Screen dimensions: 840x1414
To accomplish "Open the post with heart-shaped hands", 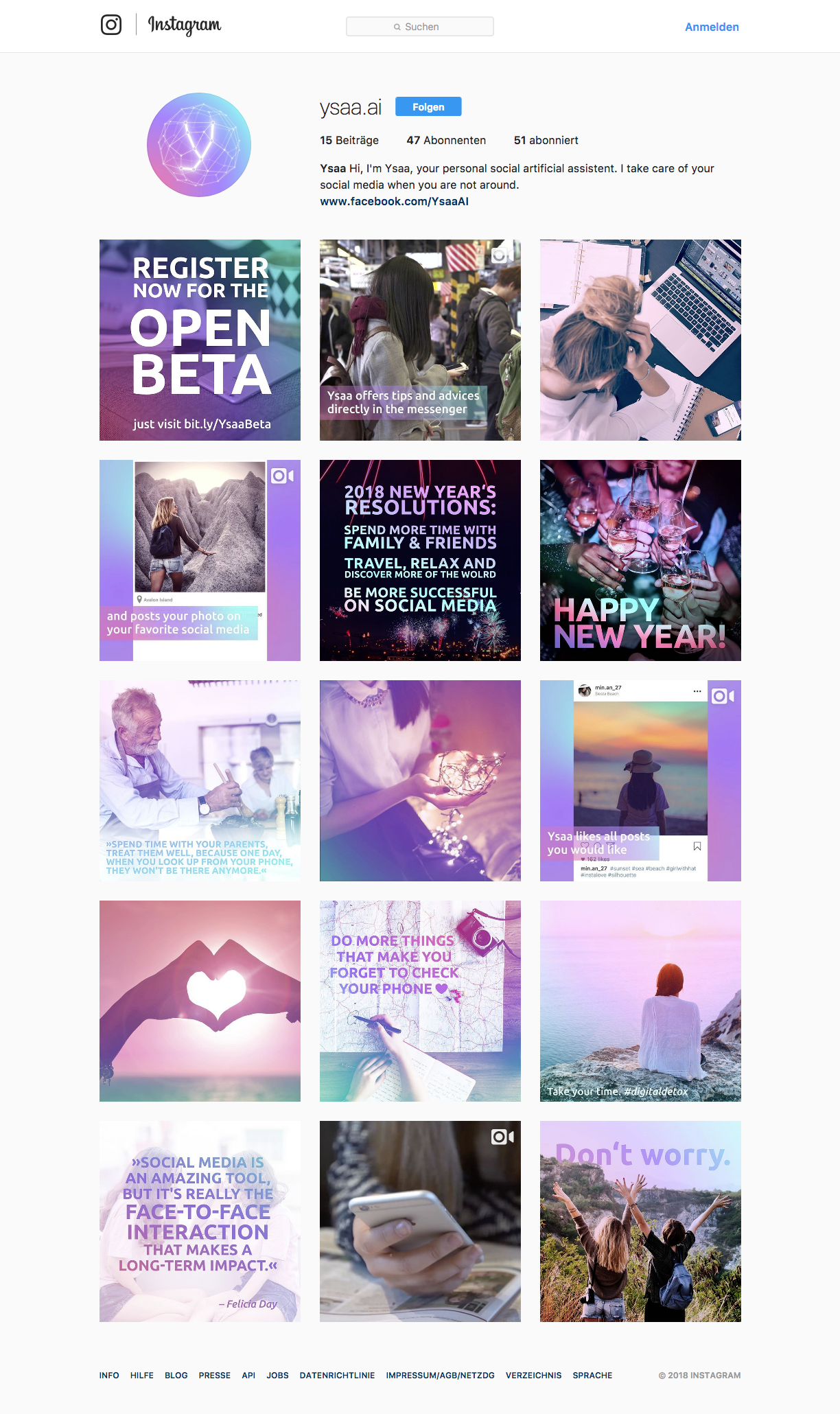I will (x=200, y=1001).
